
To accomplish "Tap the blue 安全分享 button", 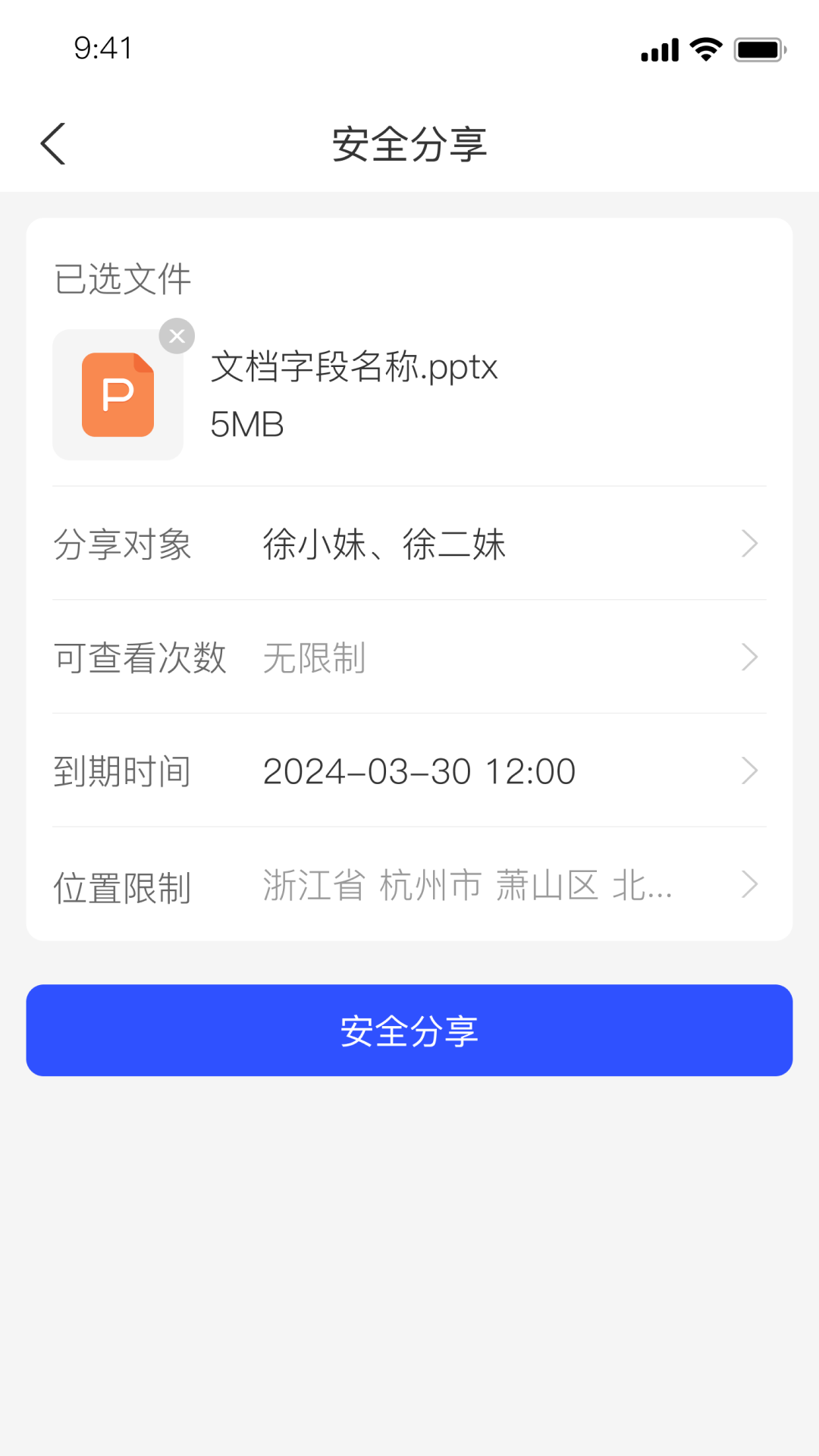I will (409, 1031).
